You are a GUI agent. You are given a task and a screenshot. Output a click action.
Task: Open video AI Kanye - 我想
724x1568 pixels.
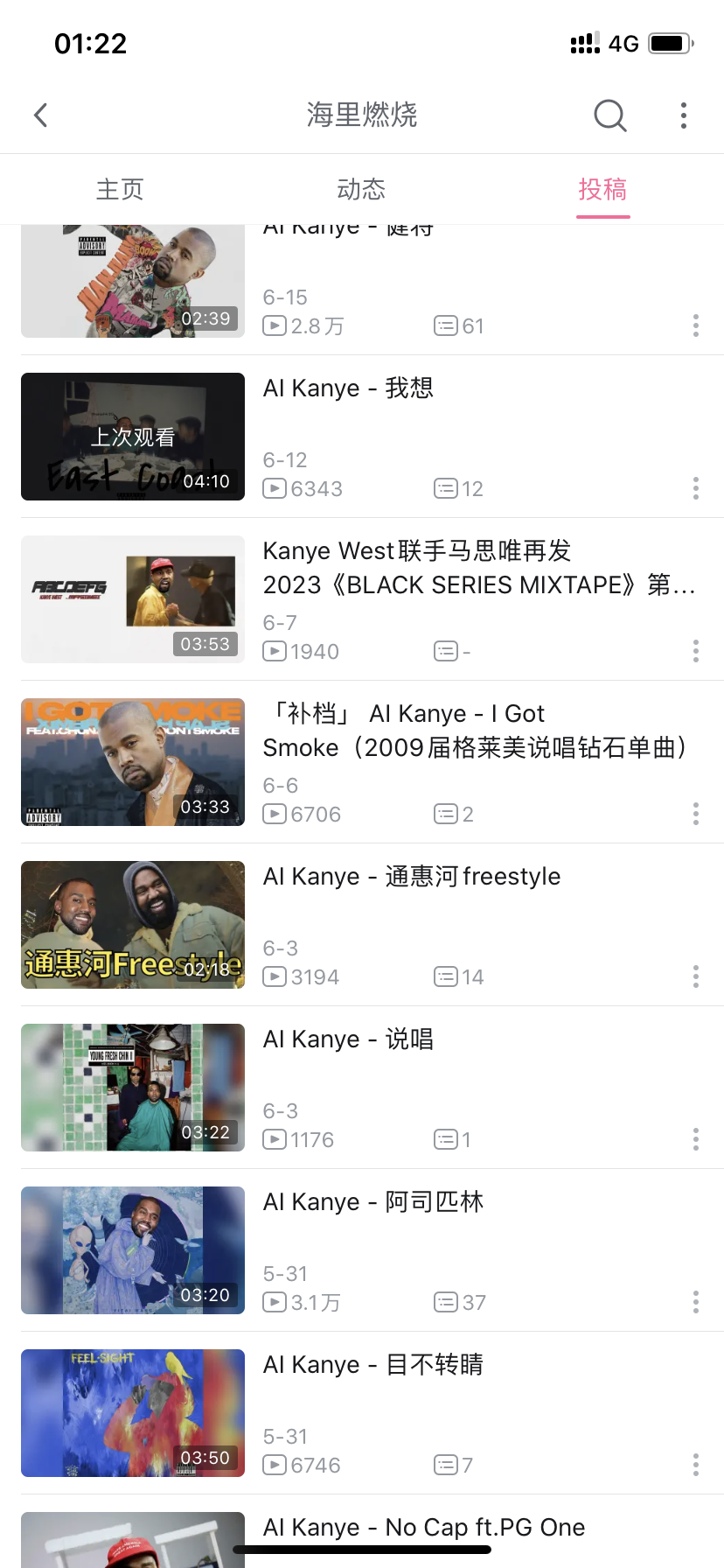[362, 437]
